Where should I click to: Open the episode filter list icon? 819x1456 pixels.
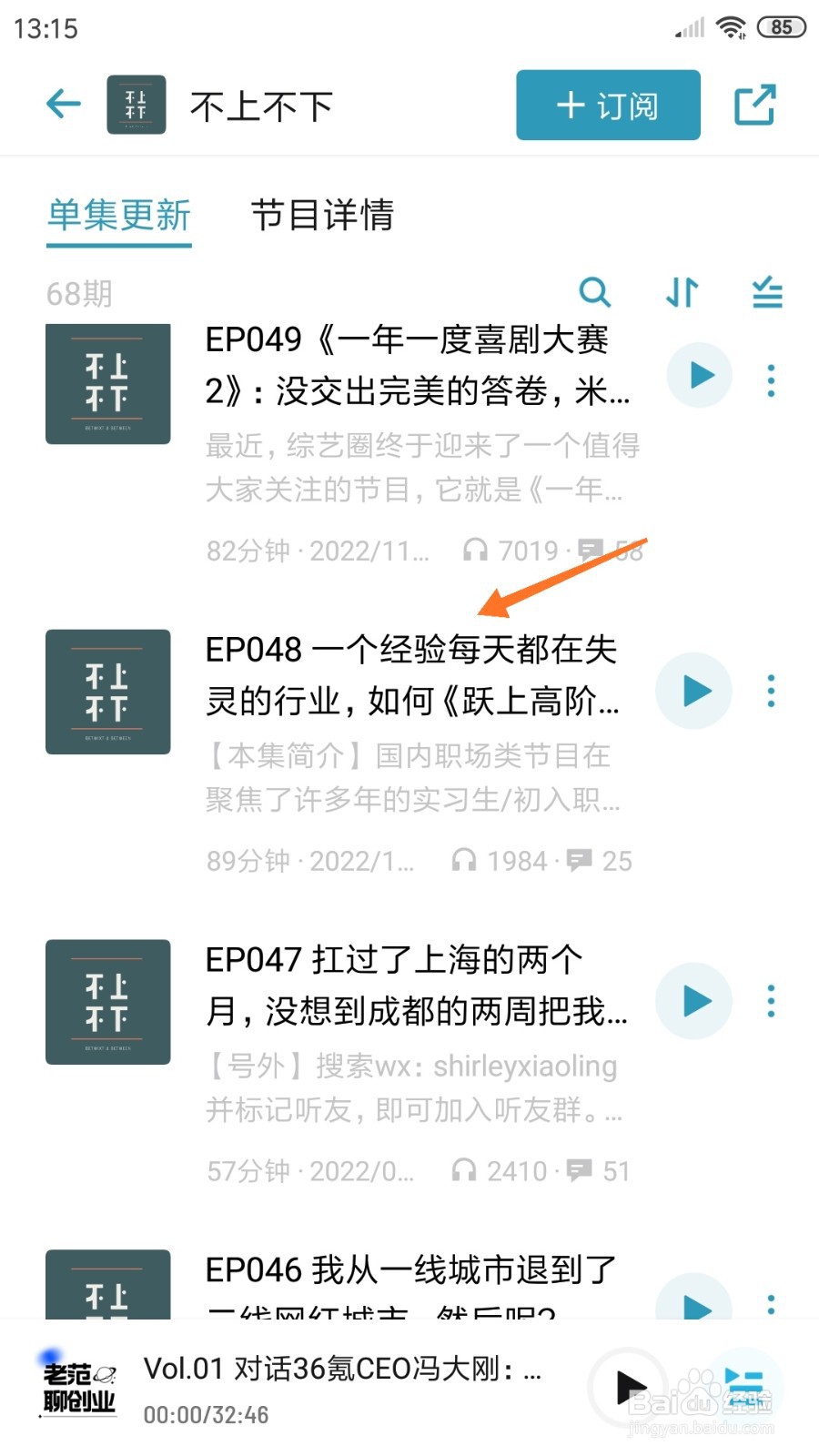tap(765, 293)
